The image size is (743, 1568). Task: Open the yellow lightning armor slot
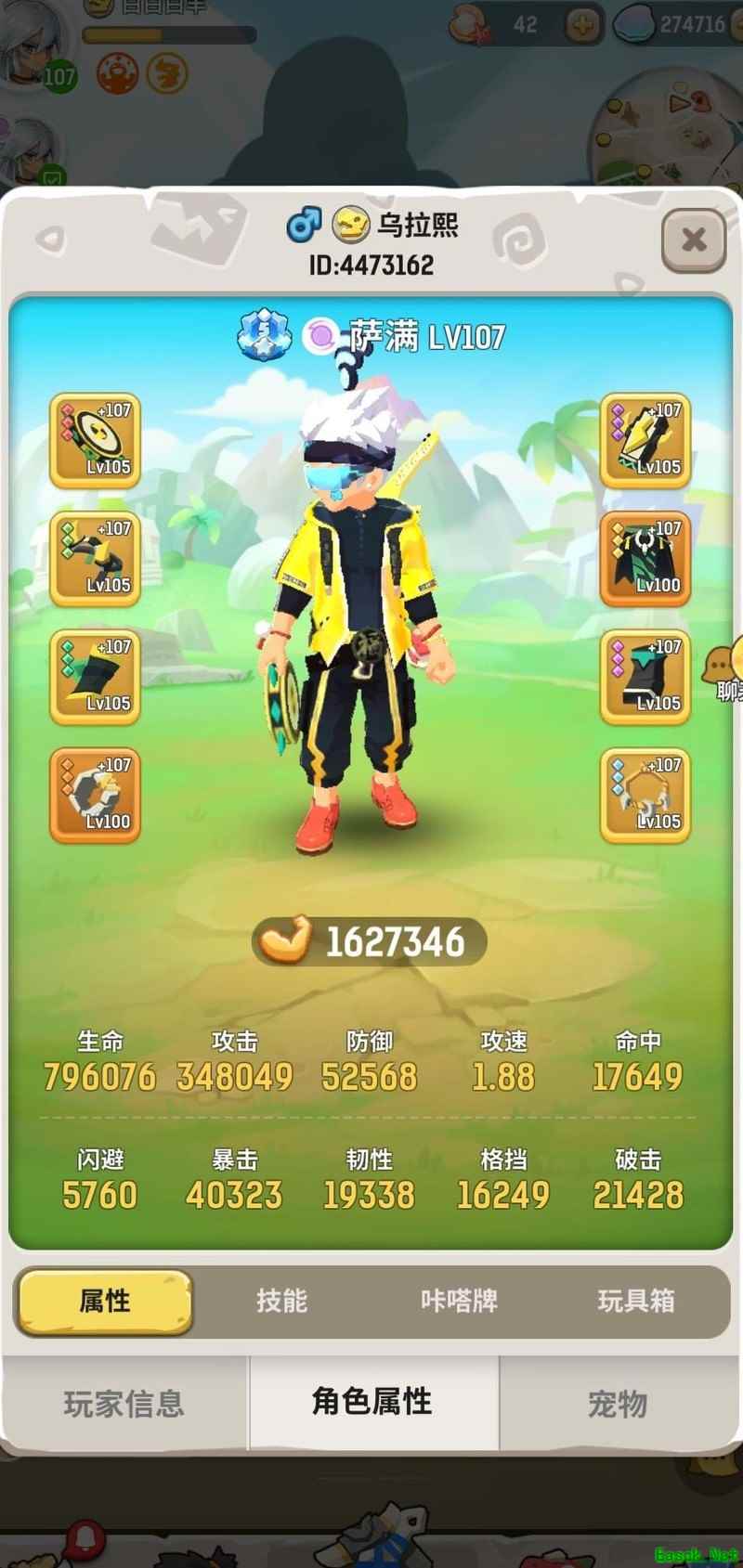645,440
